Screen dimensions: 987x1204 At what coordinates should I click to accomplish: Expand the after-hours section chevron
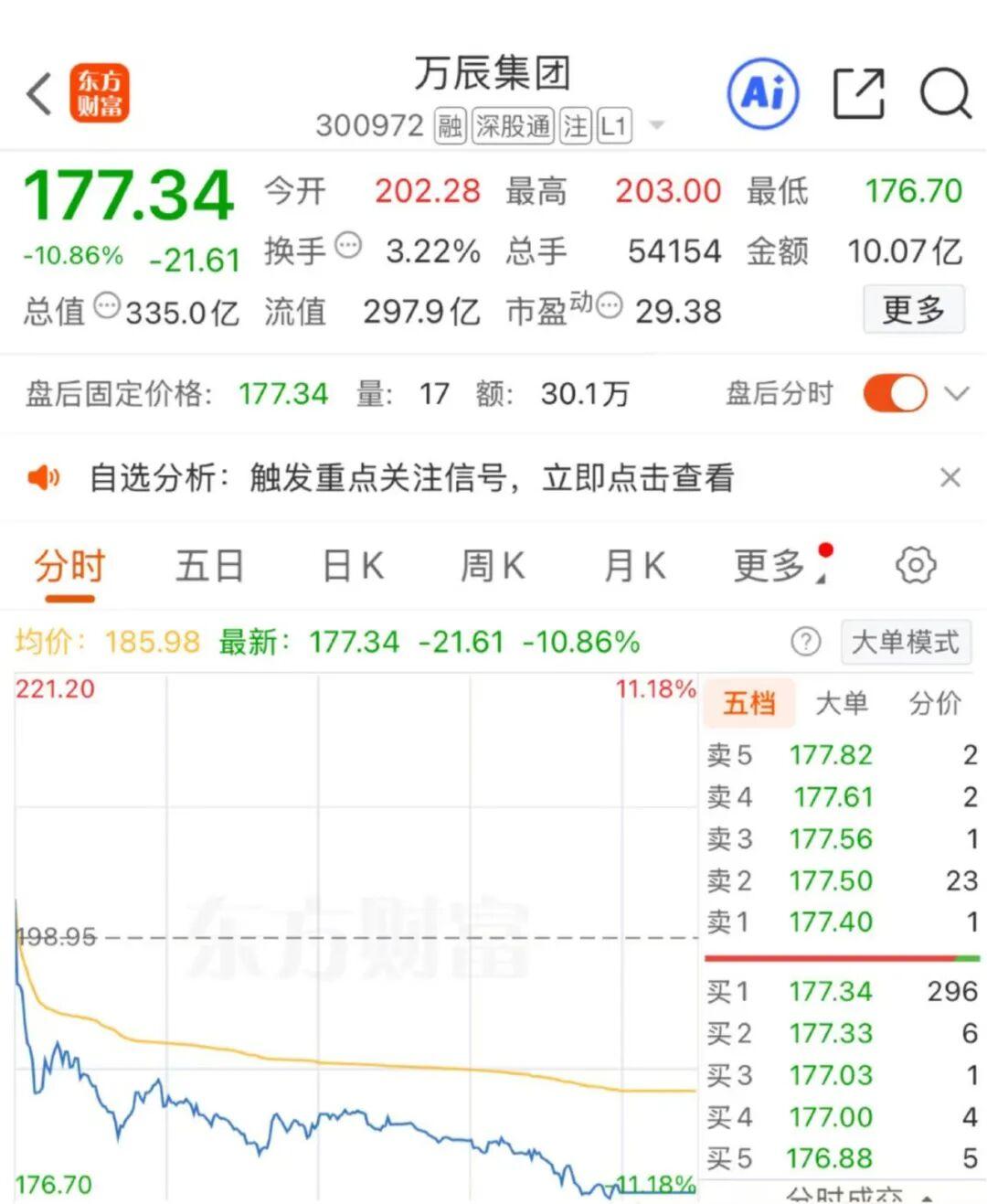click(x=956, y=394)
